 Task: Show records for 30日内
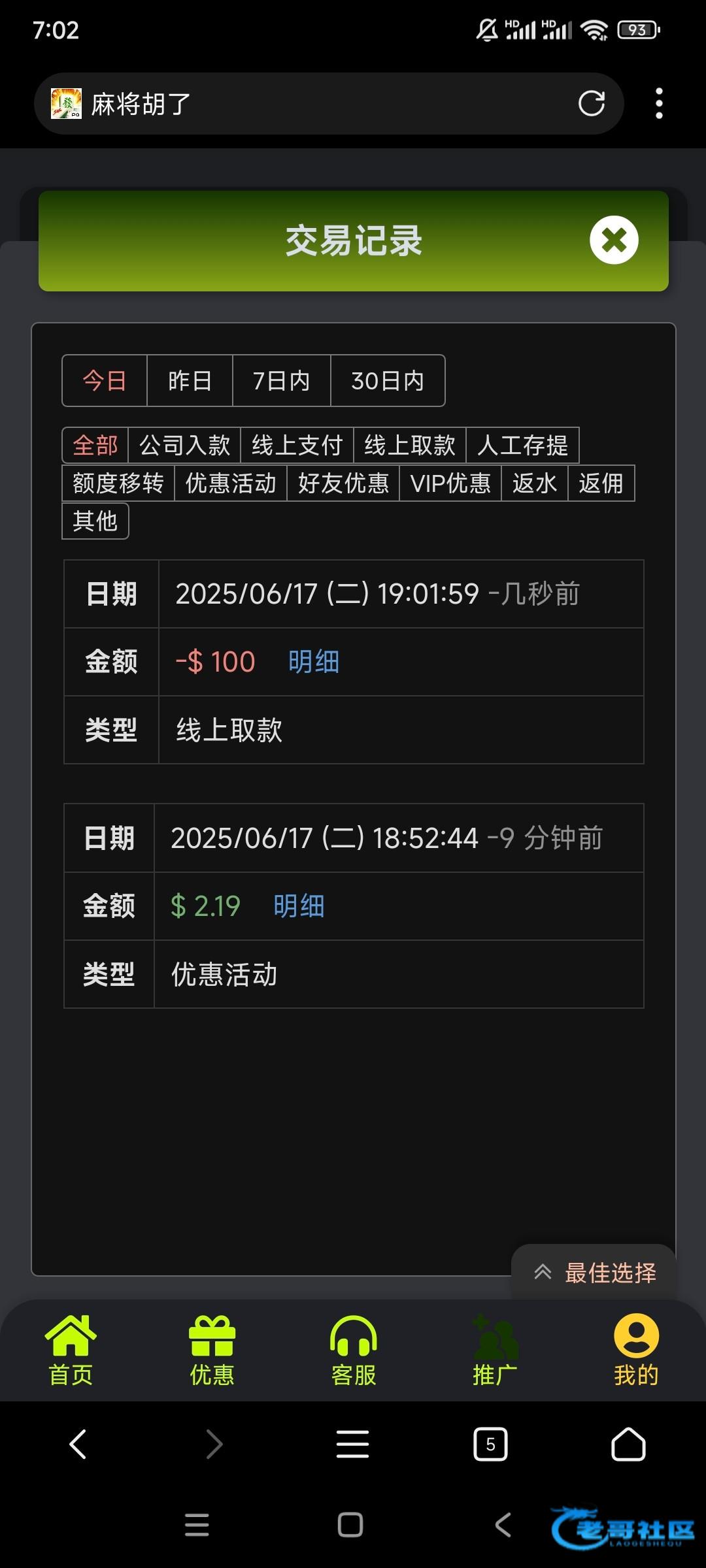(x=388, y=381)
